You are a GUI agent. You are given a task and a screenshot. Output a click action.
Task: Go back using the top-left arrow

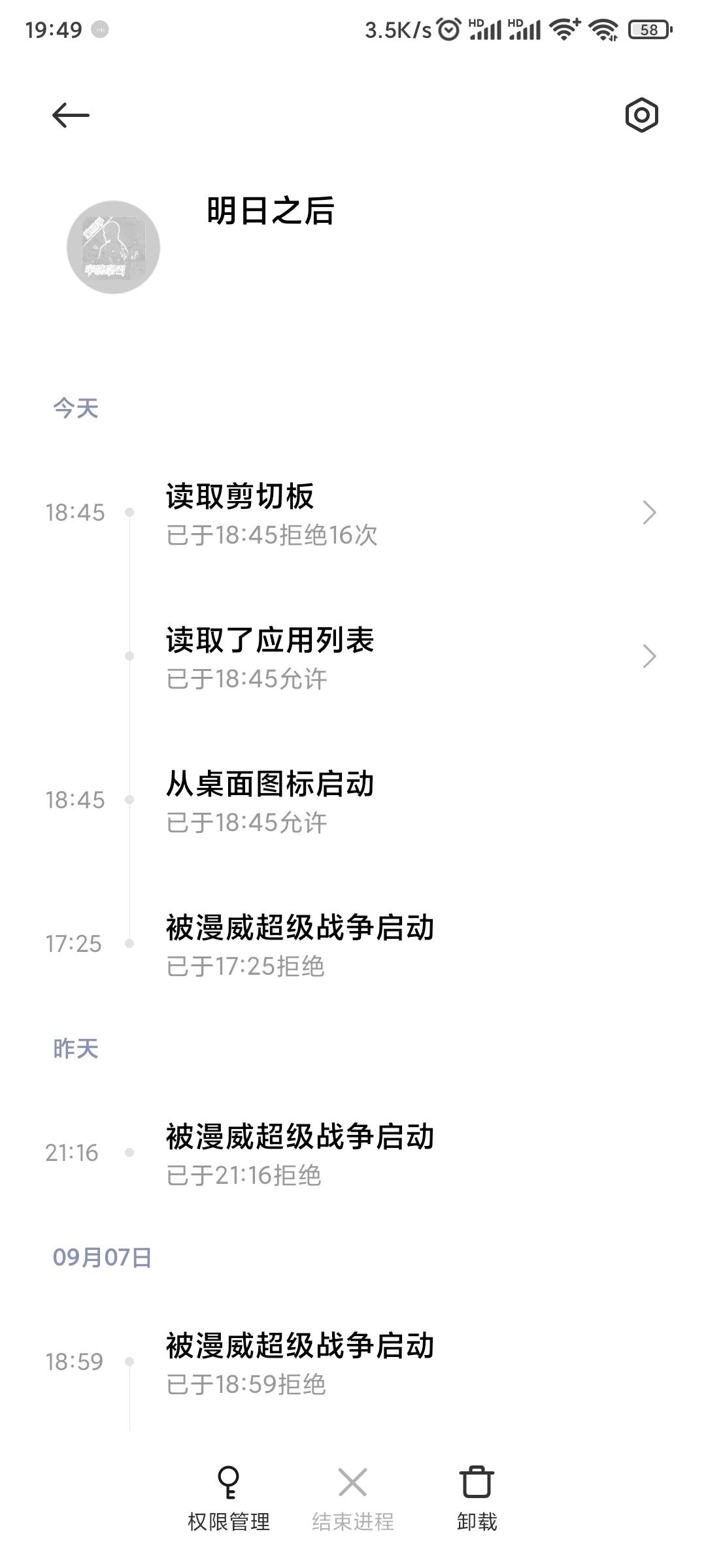pos(71,116)
